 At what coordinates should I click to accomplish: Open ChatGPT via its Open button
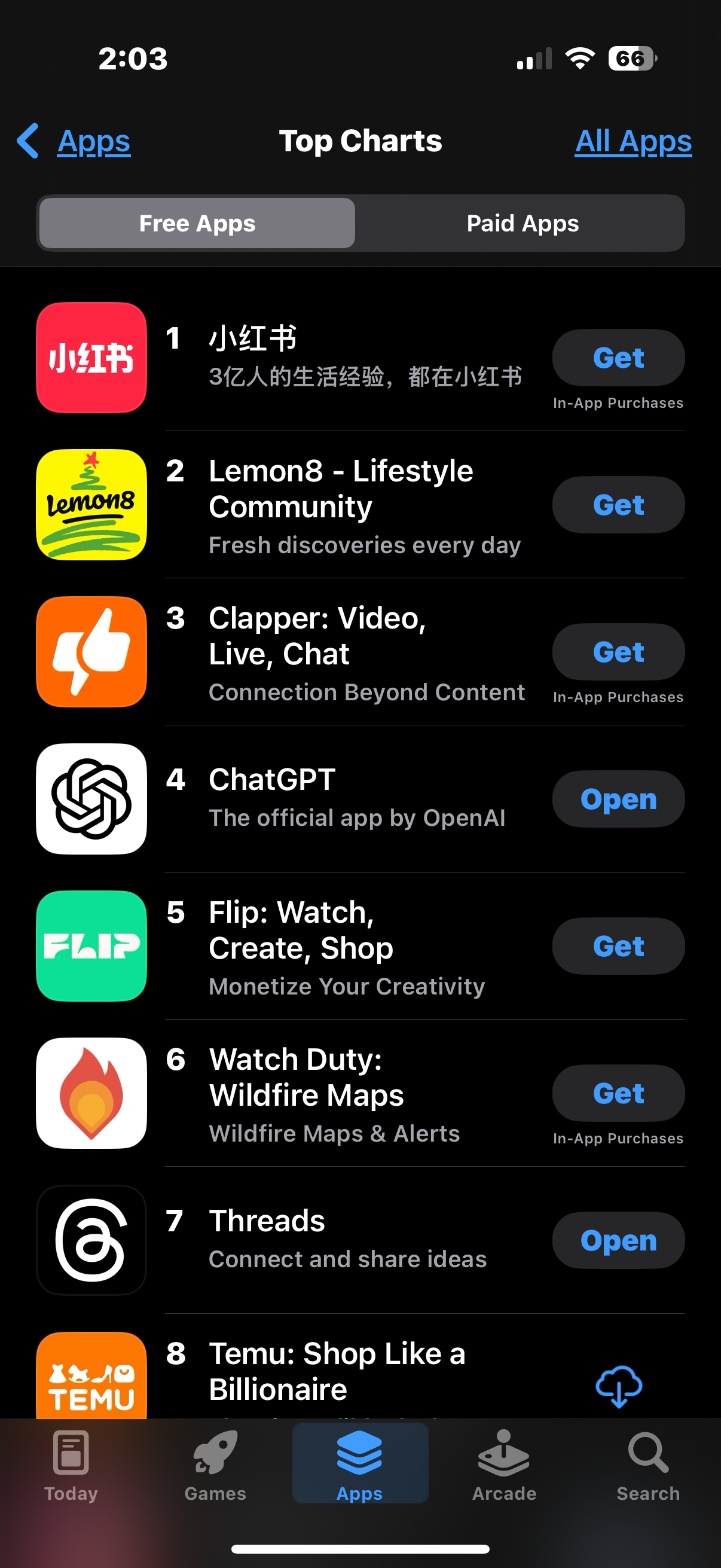[x=618, y=799]
